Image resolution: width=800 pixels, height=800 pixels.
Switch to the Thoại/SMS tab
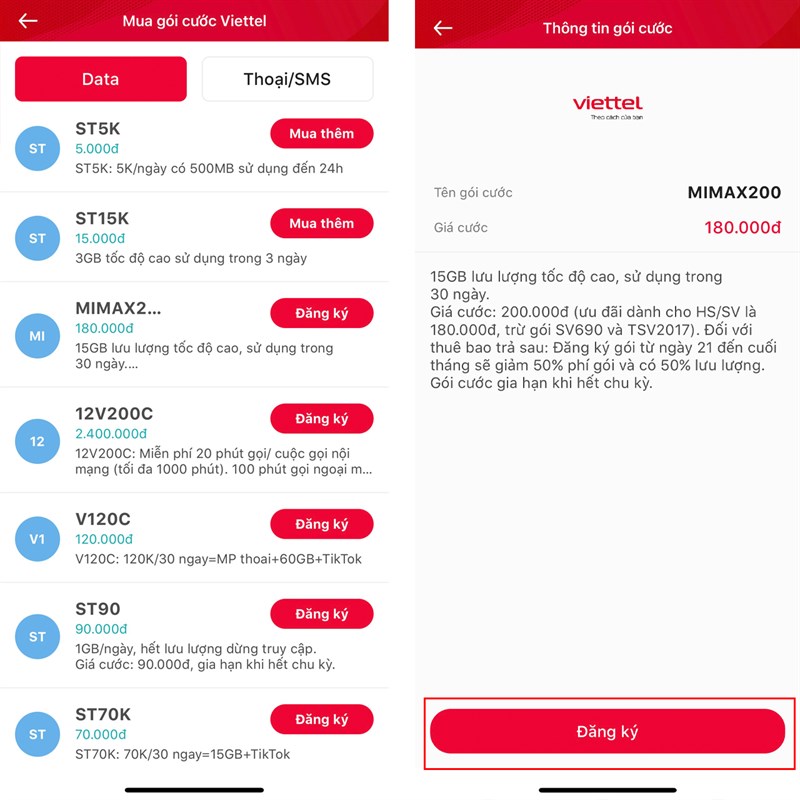tap(287, 79)
